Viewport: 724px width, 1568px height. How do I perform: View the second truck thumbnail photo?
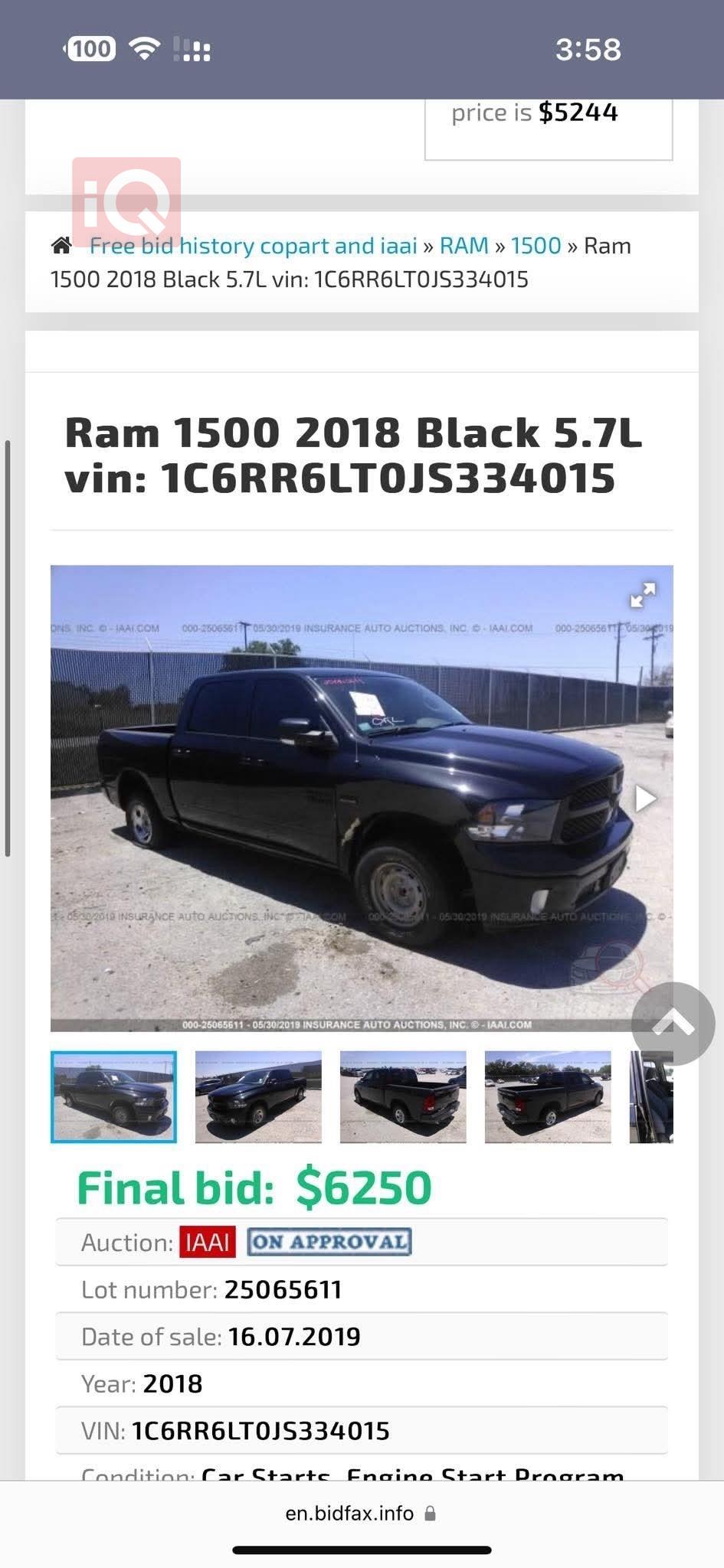(x=258, y=1097)
